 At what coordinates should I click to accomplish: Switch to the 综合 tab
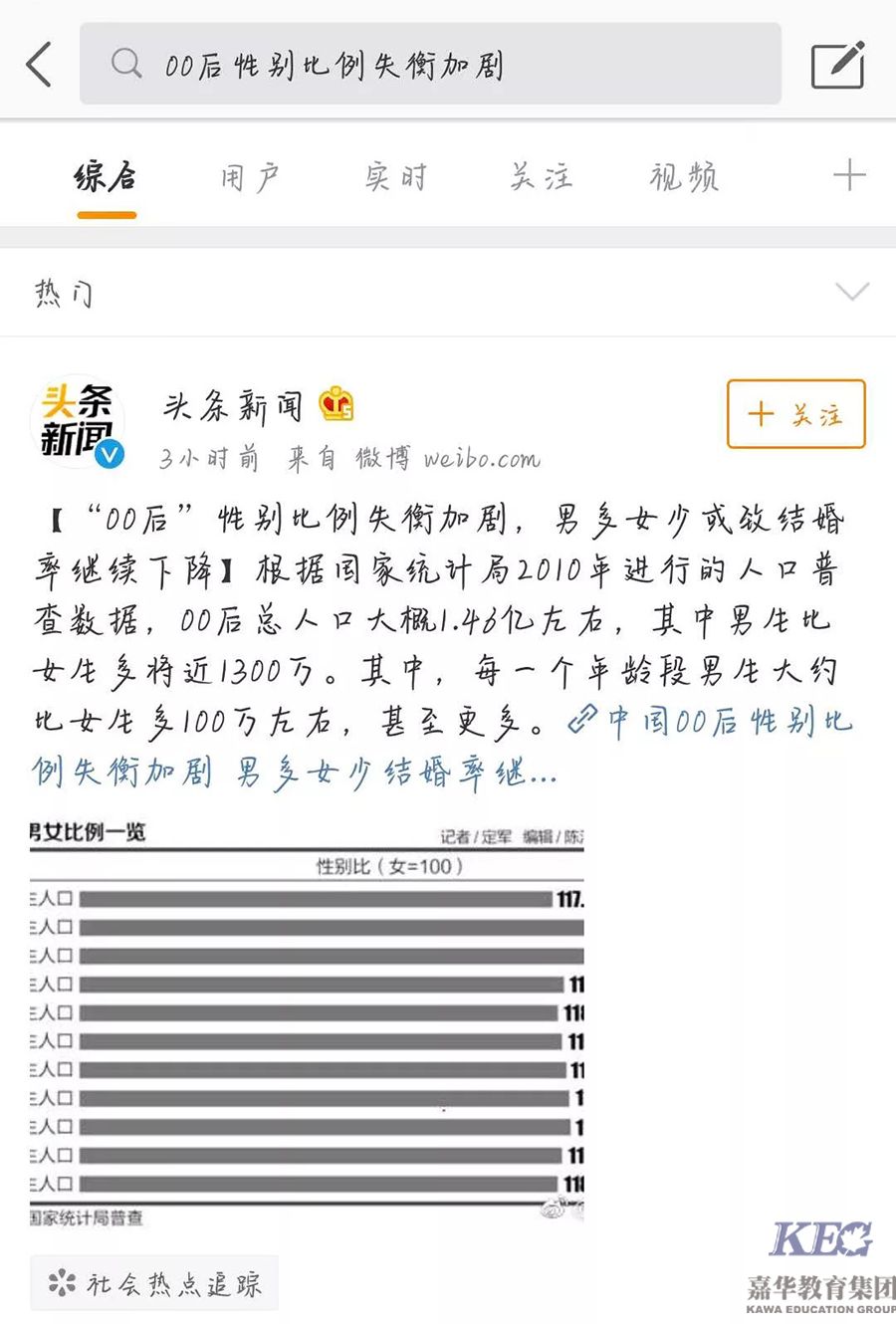click(106, 178)
